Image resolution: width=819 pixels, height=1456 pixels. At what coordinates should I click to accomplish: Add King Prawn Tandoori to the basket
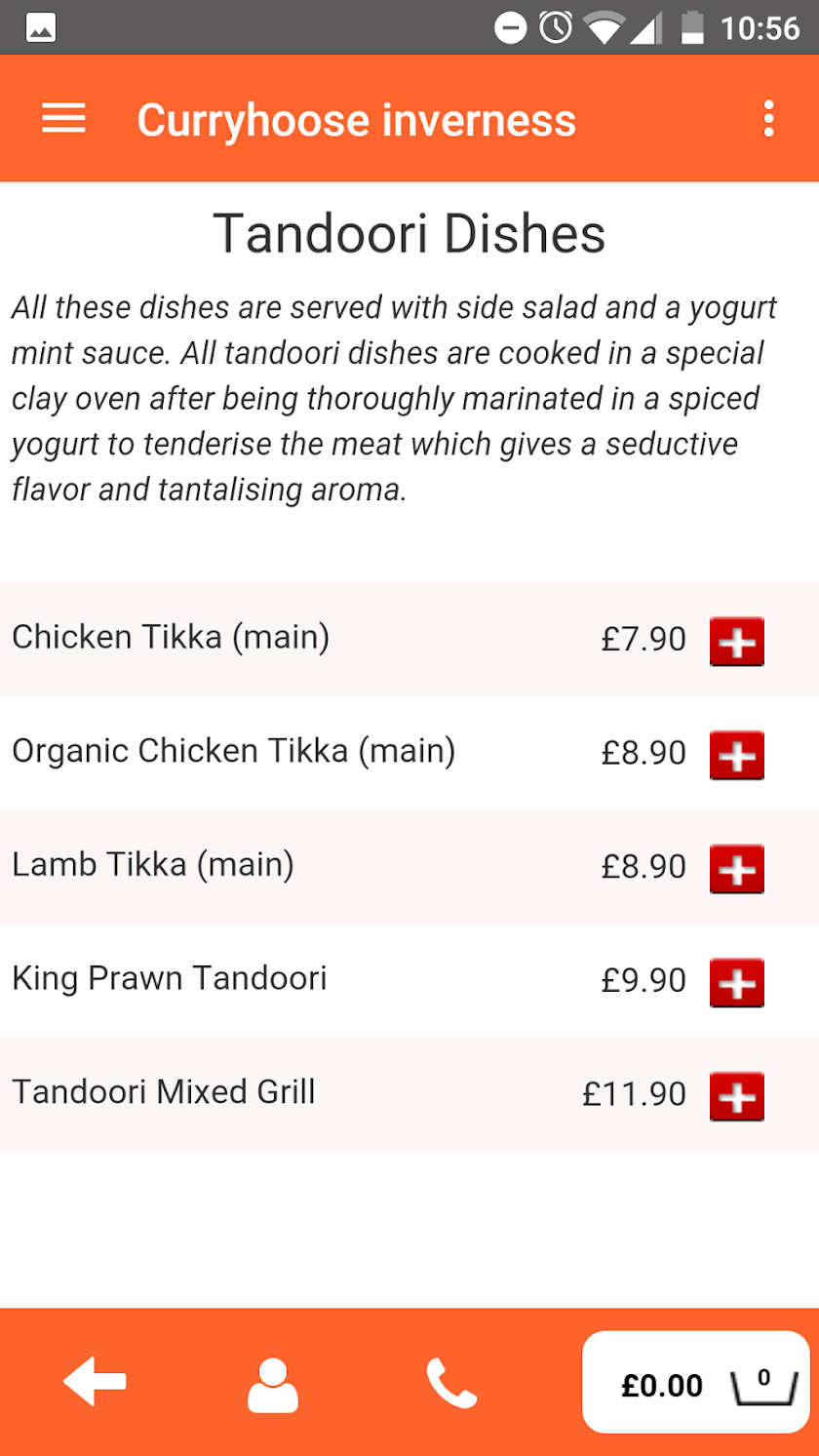[x=737, y=982]
